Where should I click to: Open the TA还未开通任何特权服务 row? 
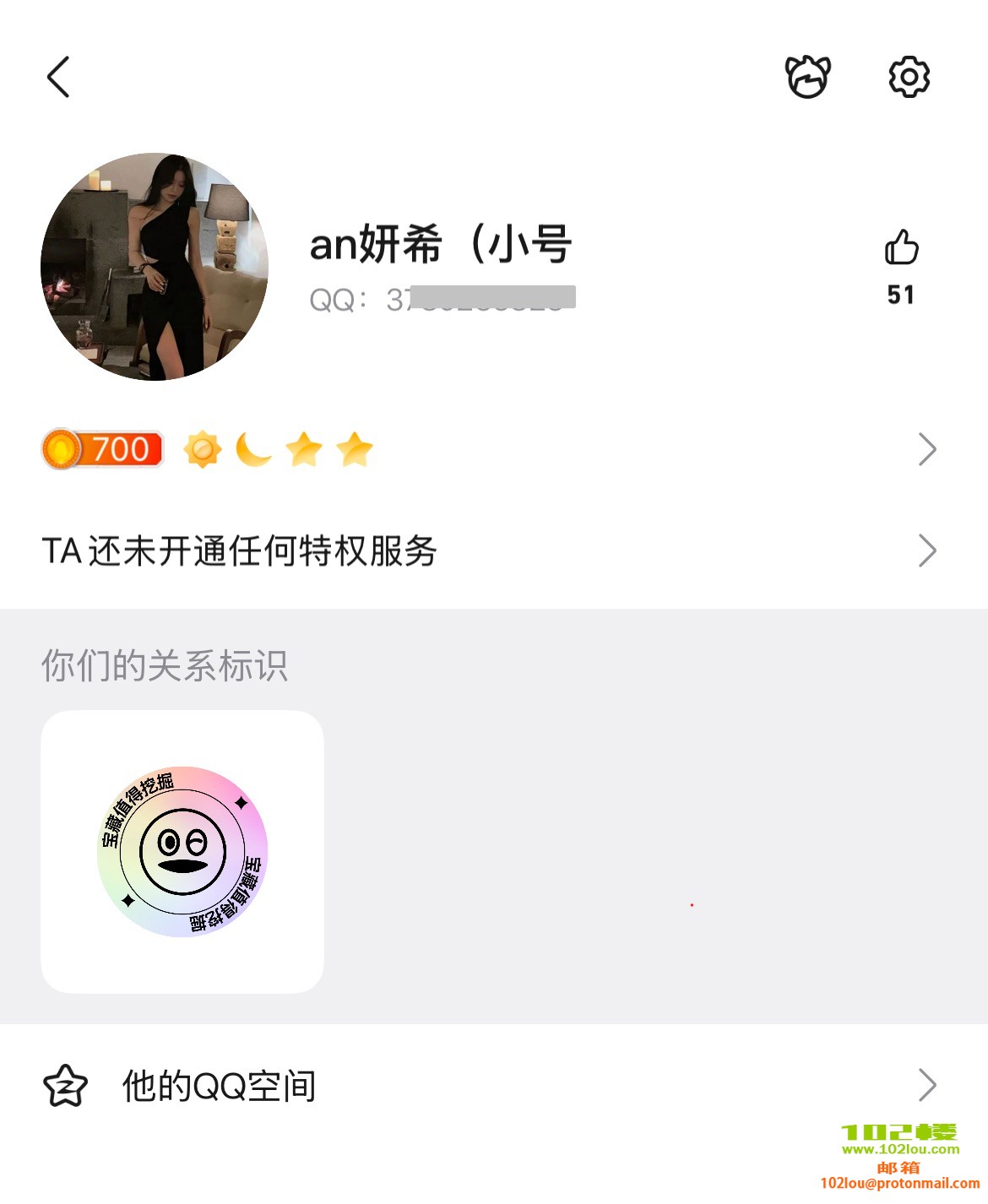pos(490,550)
